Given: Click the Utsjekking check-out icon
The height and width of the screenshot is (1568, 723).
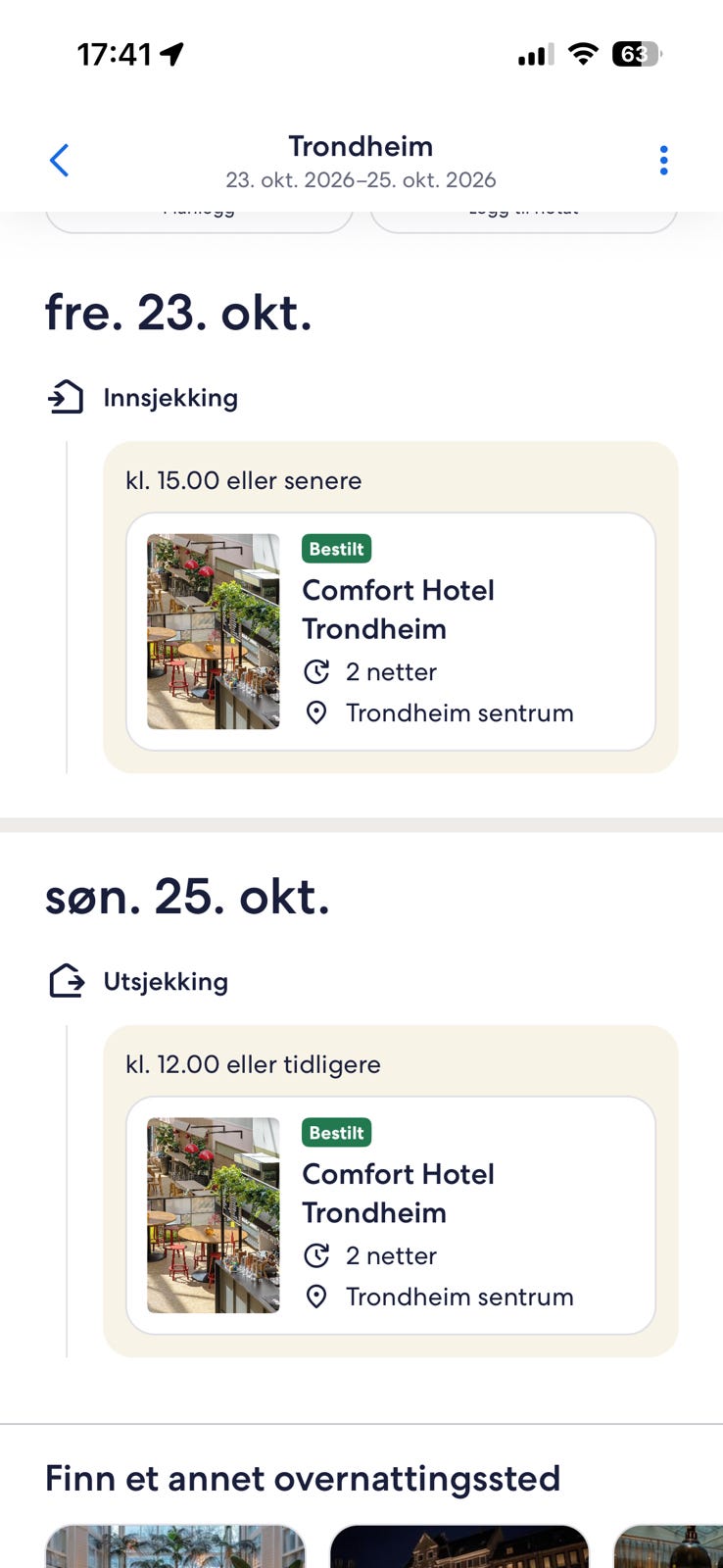Looking at the screenshot, I should (x=65, y=981).
